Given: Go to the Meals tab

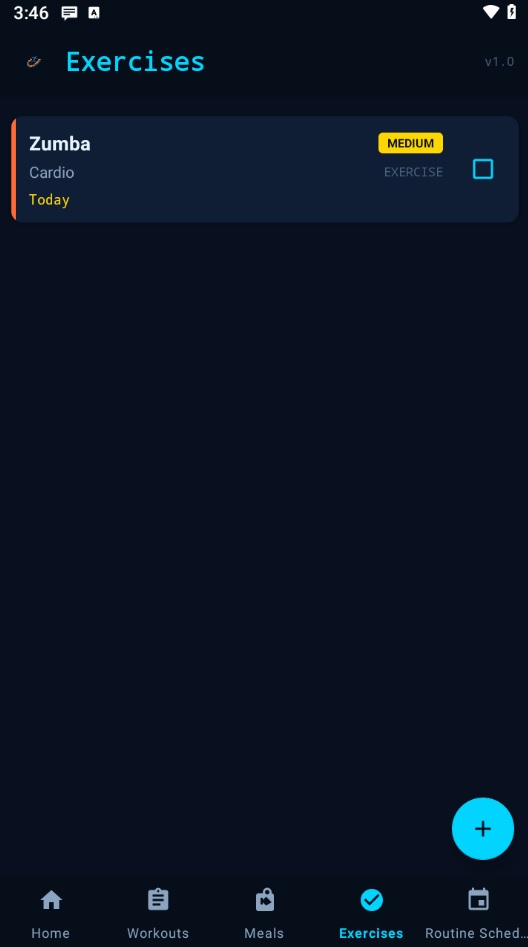Looking at the screenshot, I should (x=264, y=913).
